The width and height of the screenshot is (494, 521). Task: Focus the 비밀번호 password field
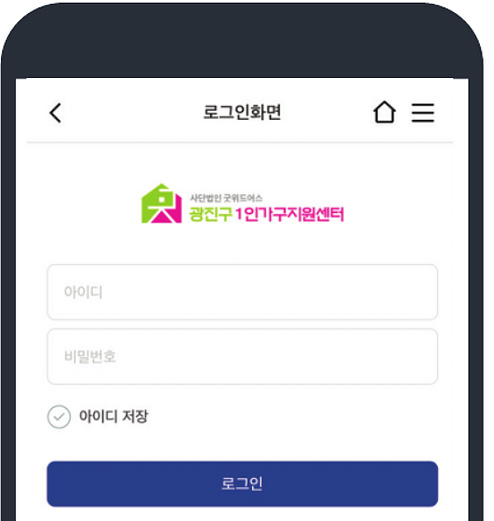click(x=242, y=356)
